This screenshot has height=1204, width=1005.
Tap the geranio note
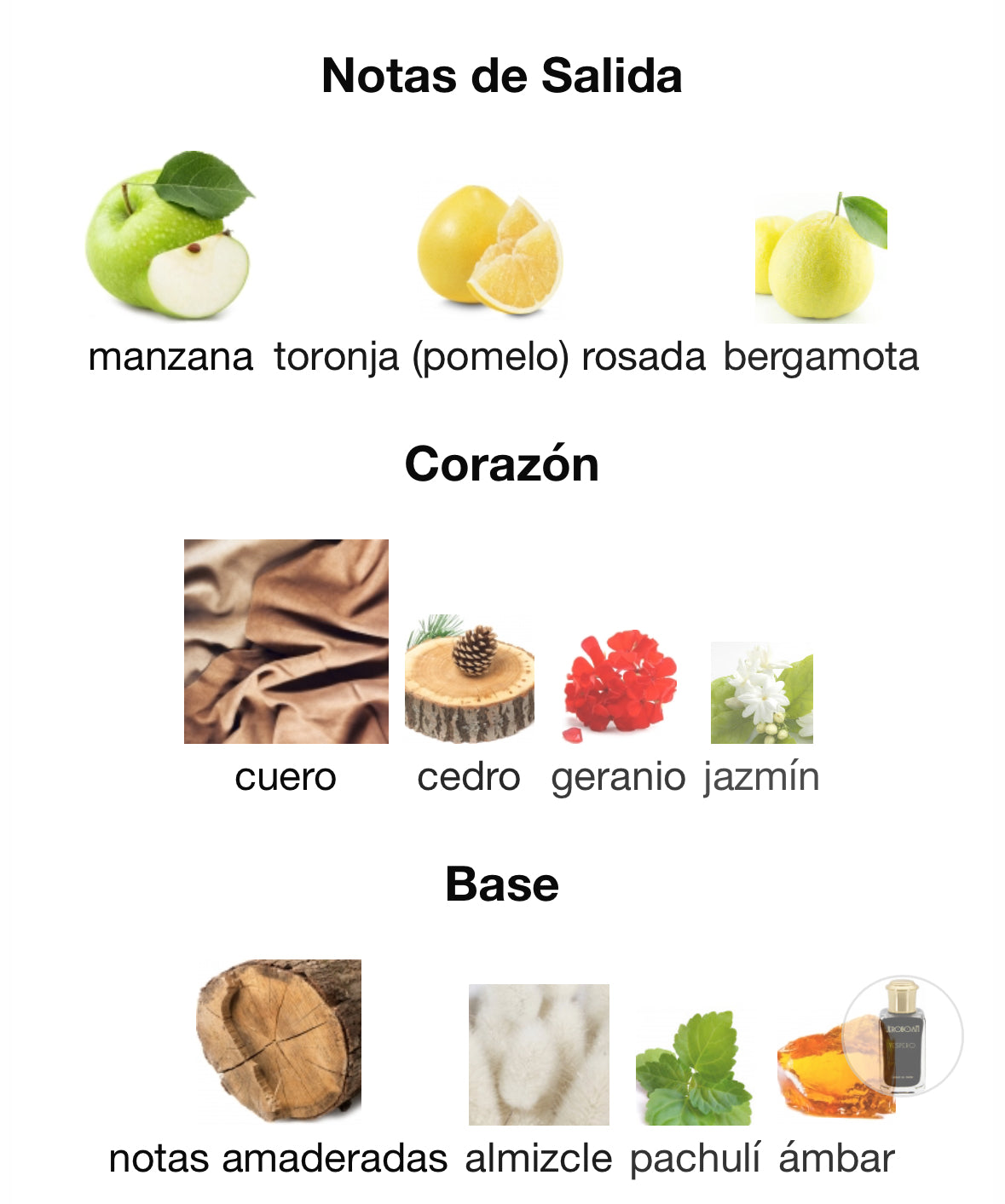point(619,684)
